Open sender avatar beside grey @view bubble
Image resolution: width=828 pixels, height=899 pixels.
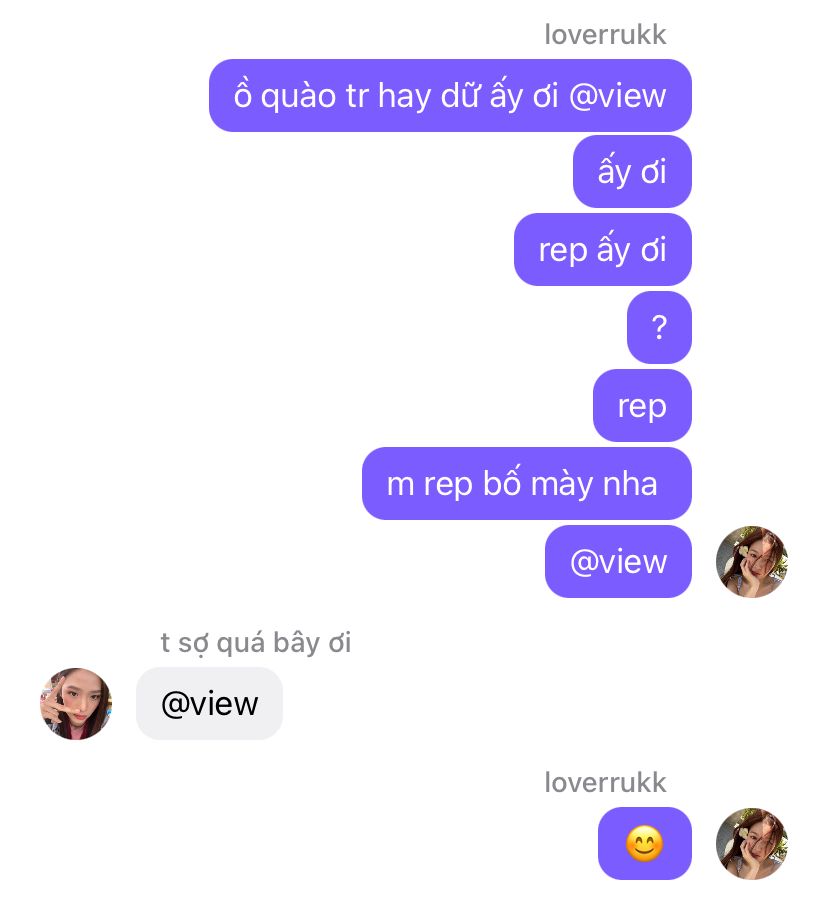point(76,703)
